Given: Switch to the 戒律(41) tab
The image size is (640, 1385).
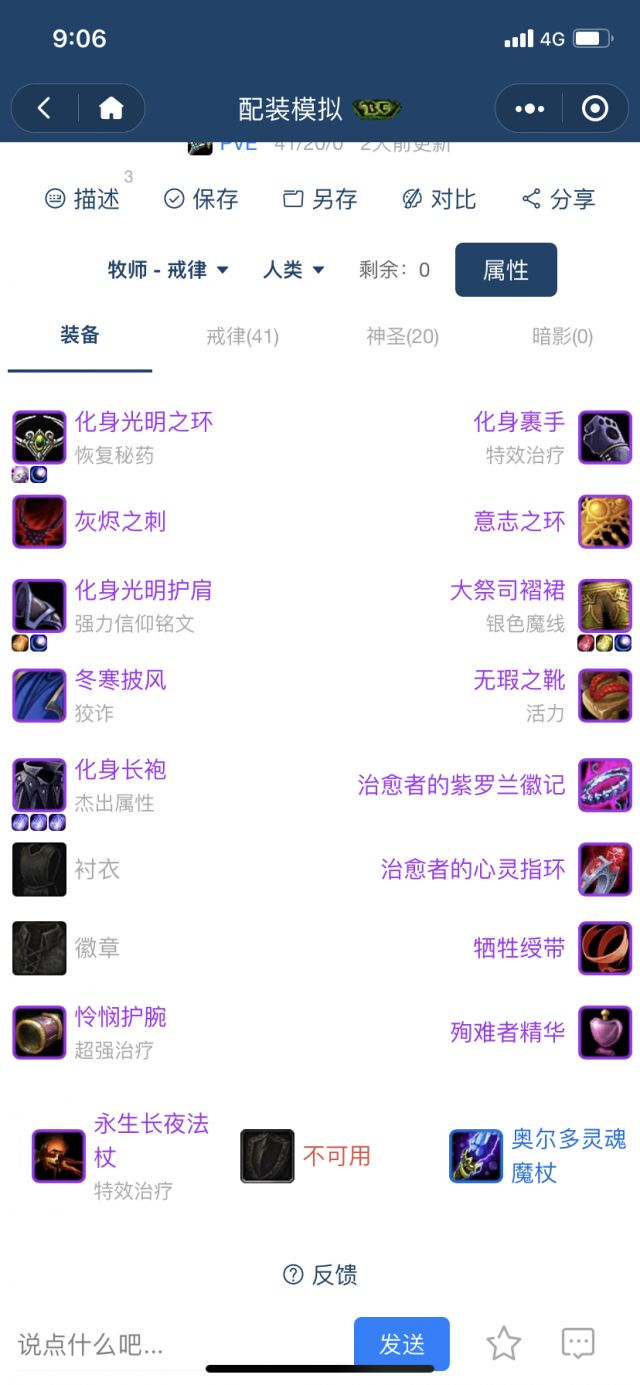Looking at the screenshot, I should (242, 337).
